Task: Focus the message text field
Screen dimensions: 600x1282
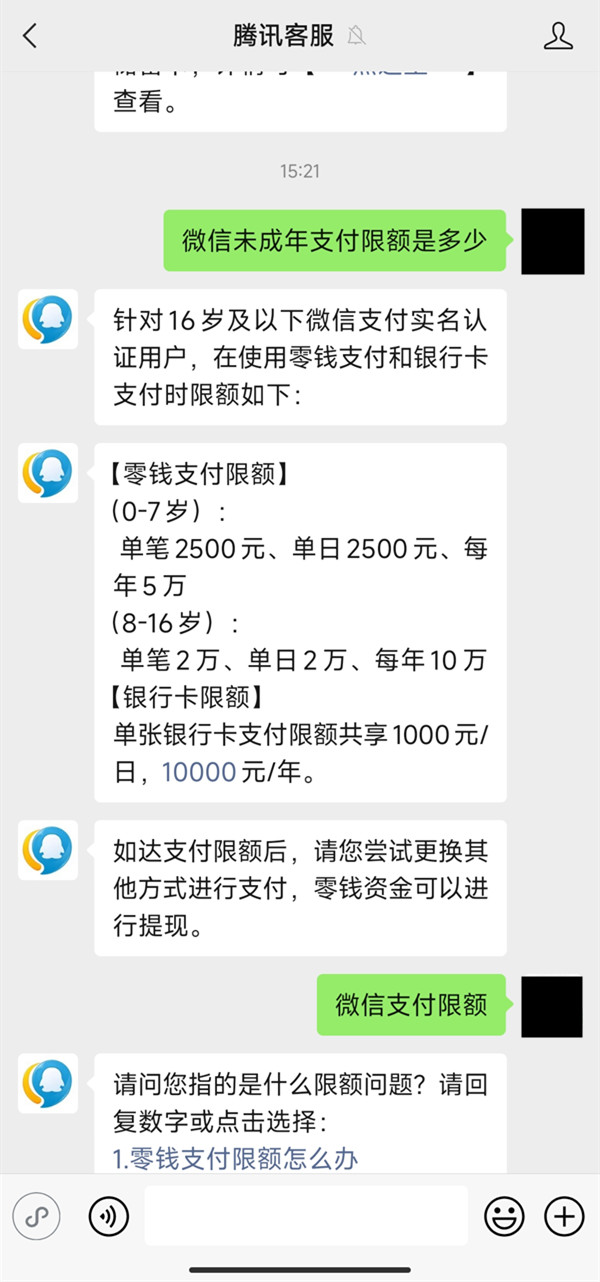Action: point(306,1216)
